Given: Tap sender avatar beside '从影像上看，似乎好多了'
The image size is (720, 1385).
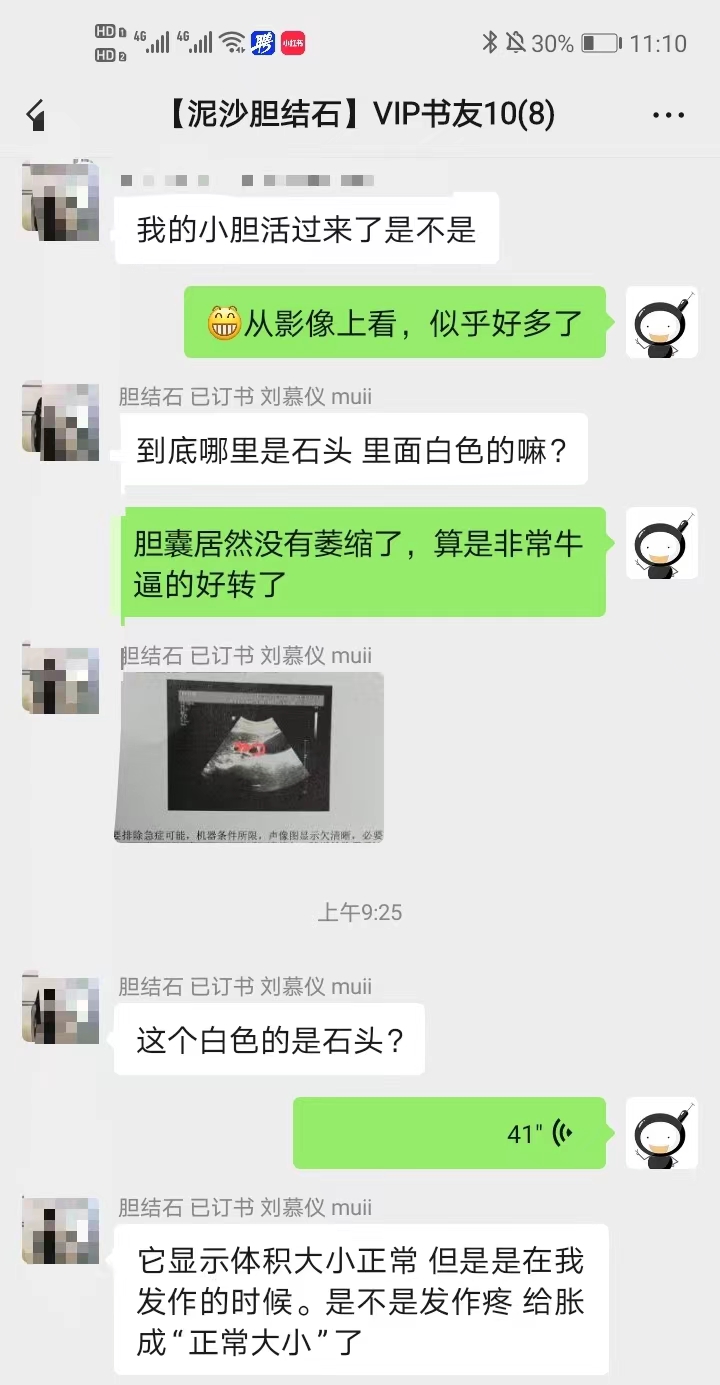Looking at the screenshot, I should click(x=661, y=322).
